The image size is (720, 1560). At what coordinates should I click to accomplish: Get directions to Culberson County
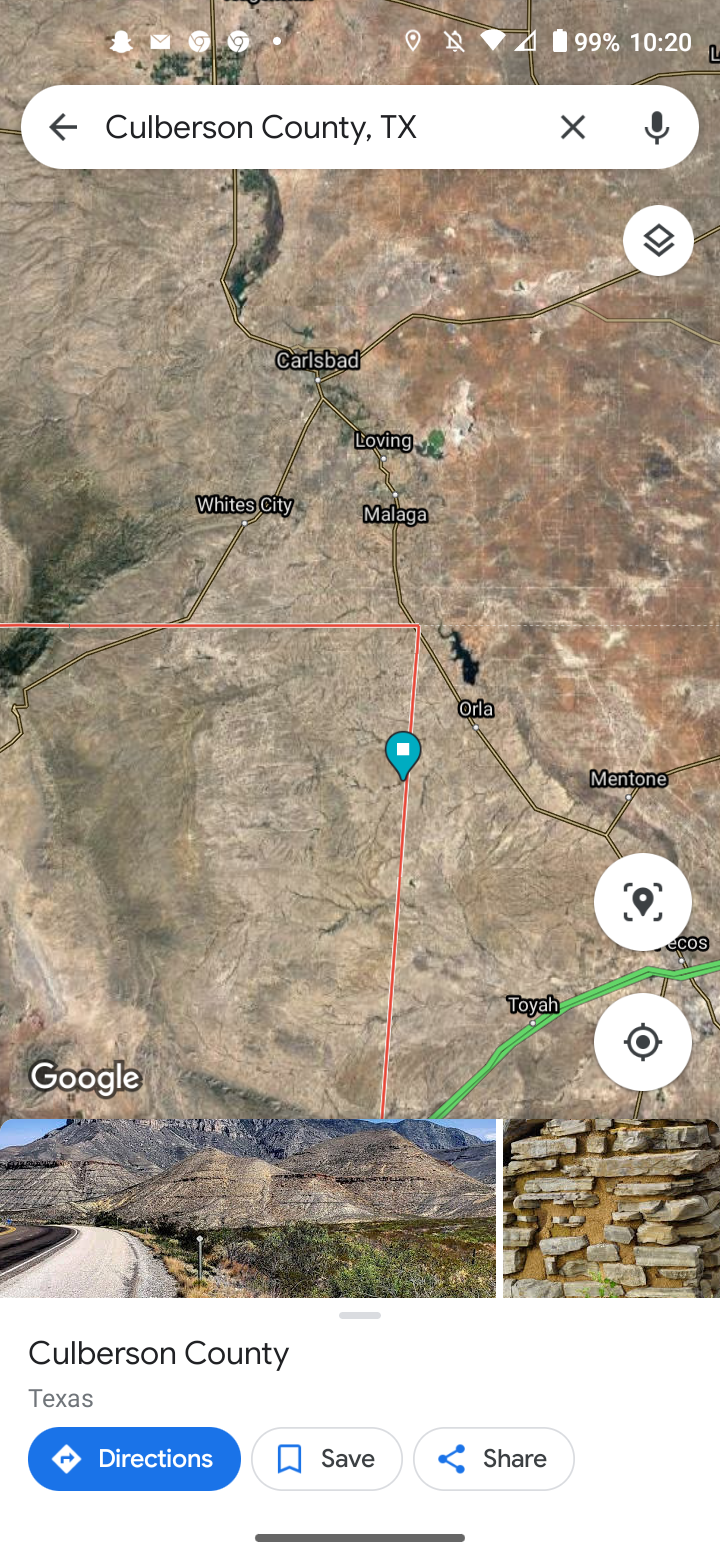point(134,1459)
